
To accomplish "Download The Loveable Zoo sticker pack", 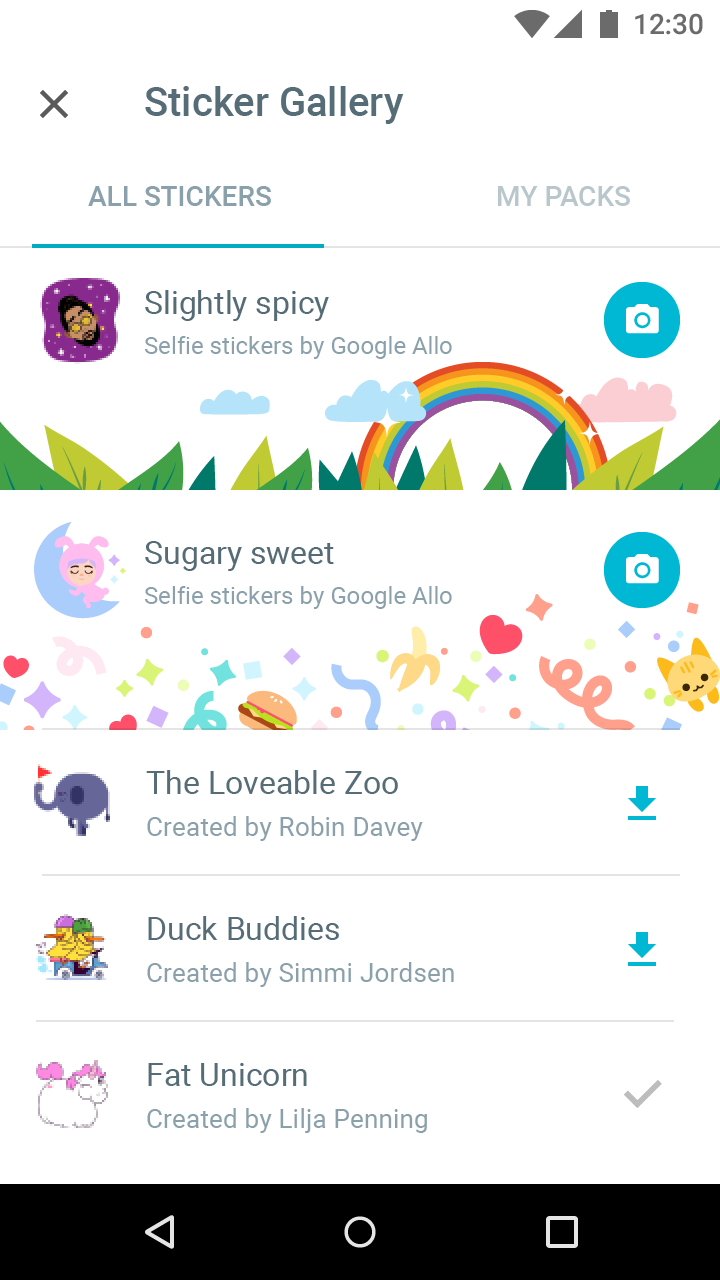I will coord(641,803).
